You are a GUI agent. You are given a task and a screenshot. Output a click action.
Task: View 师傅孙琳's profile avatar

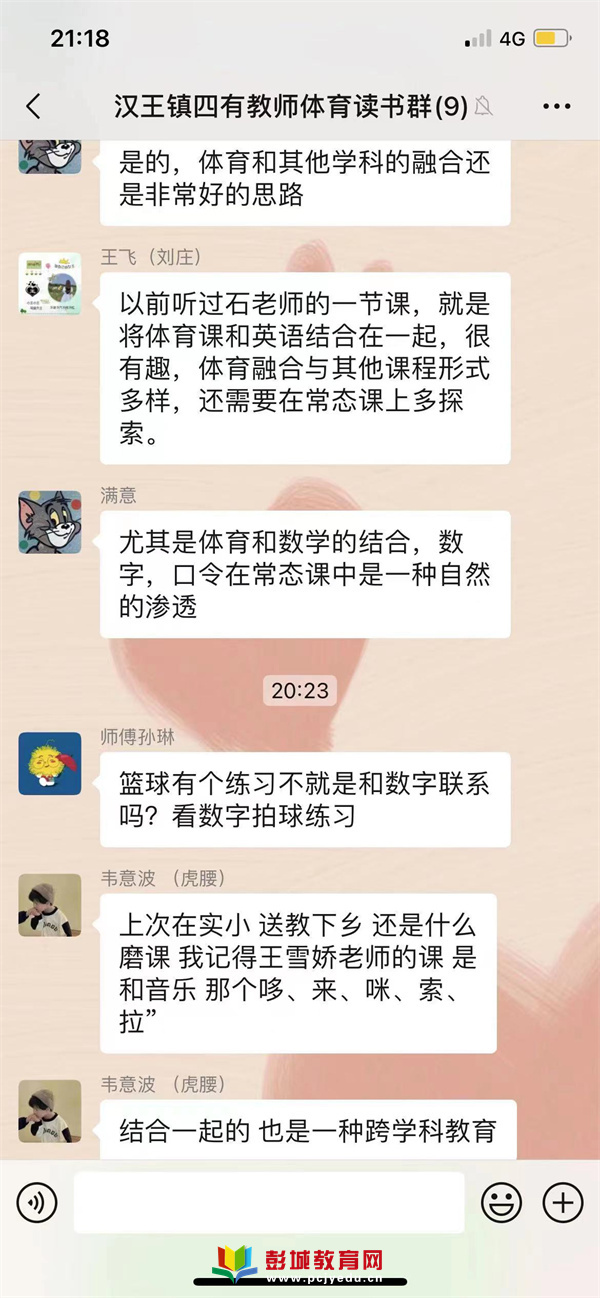click(x=49, y=763)
